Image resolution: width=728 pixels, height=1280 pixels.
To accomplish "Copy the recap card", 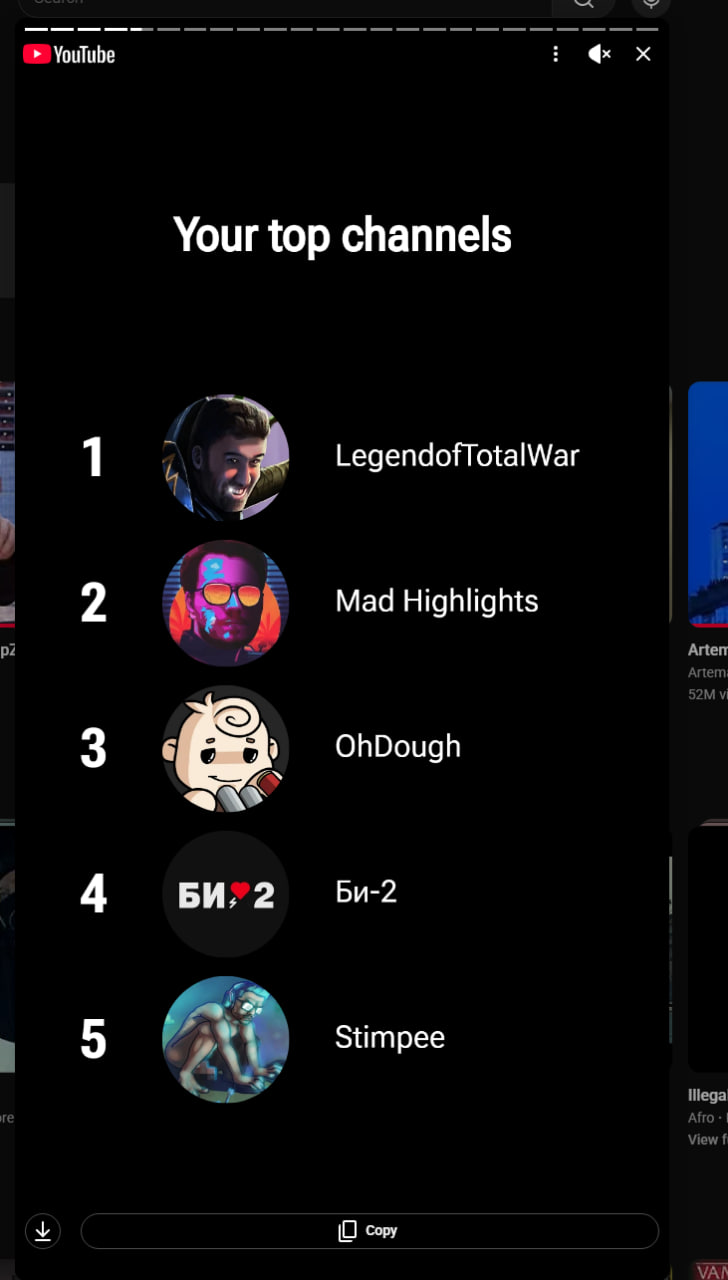I will click(x=369, y=1231).
